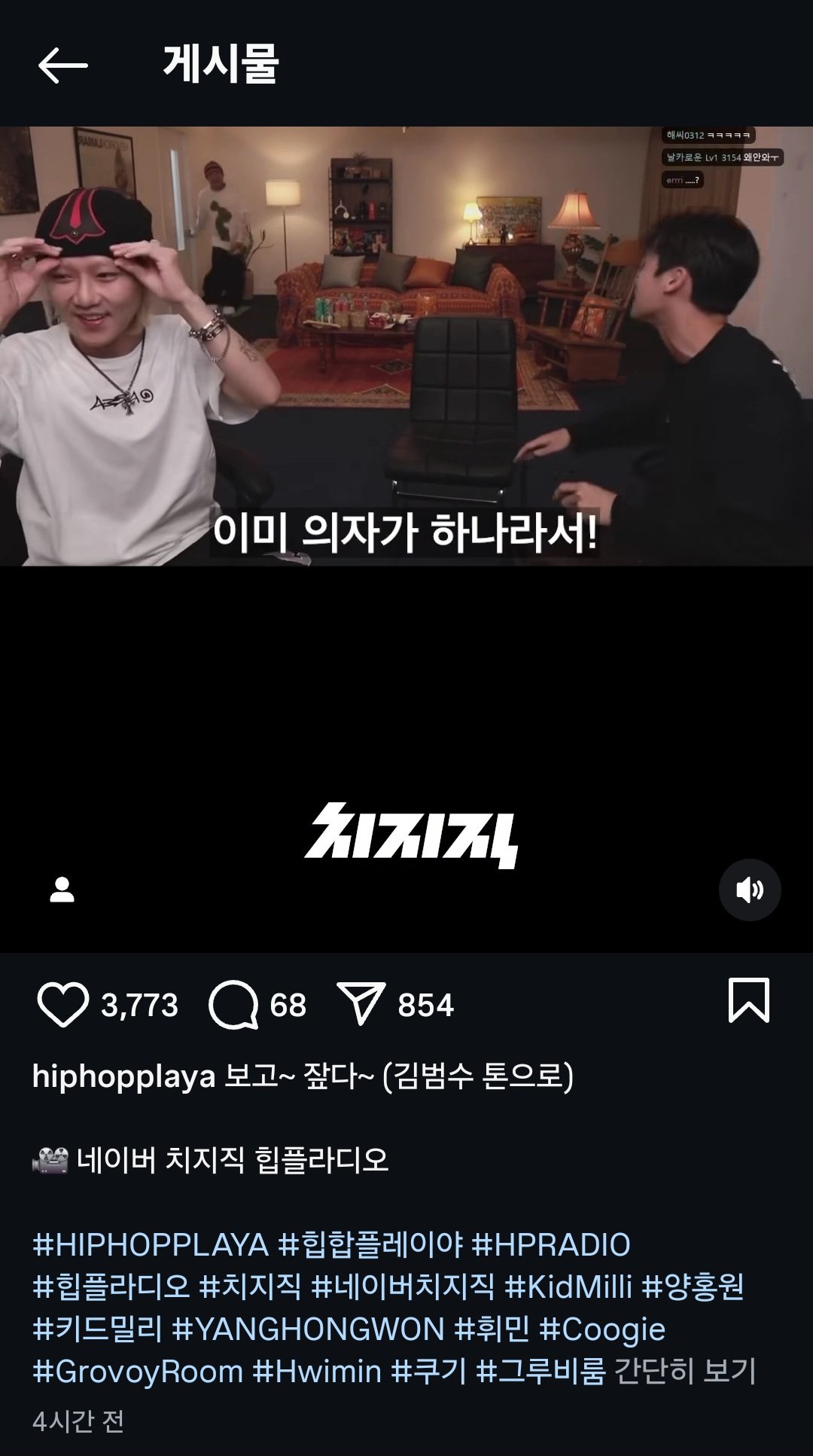The height and width of the screenshot is (1456, 813).
Task: Open hiphopplaya profile from caption
Action: (123, 1076)
